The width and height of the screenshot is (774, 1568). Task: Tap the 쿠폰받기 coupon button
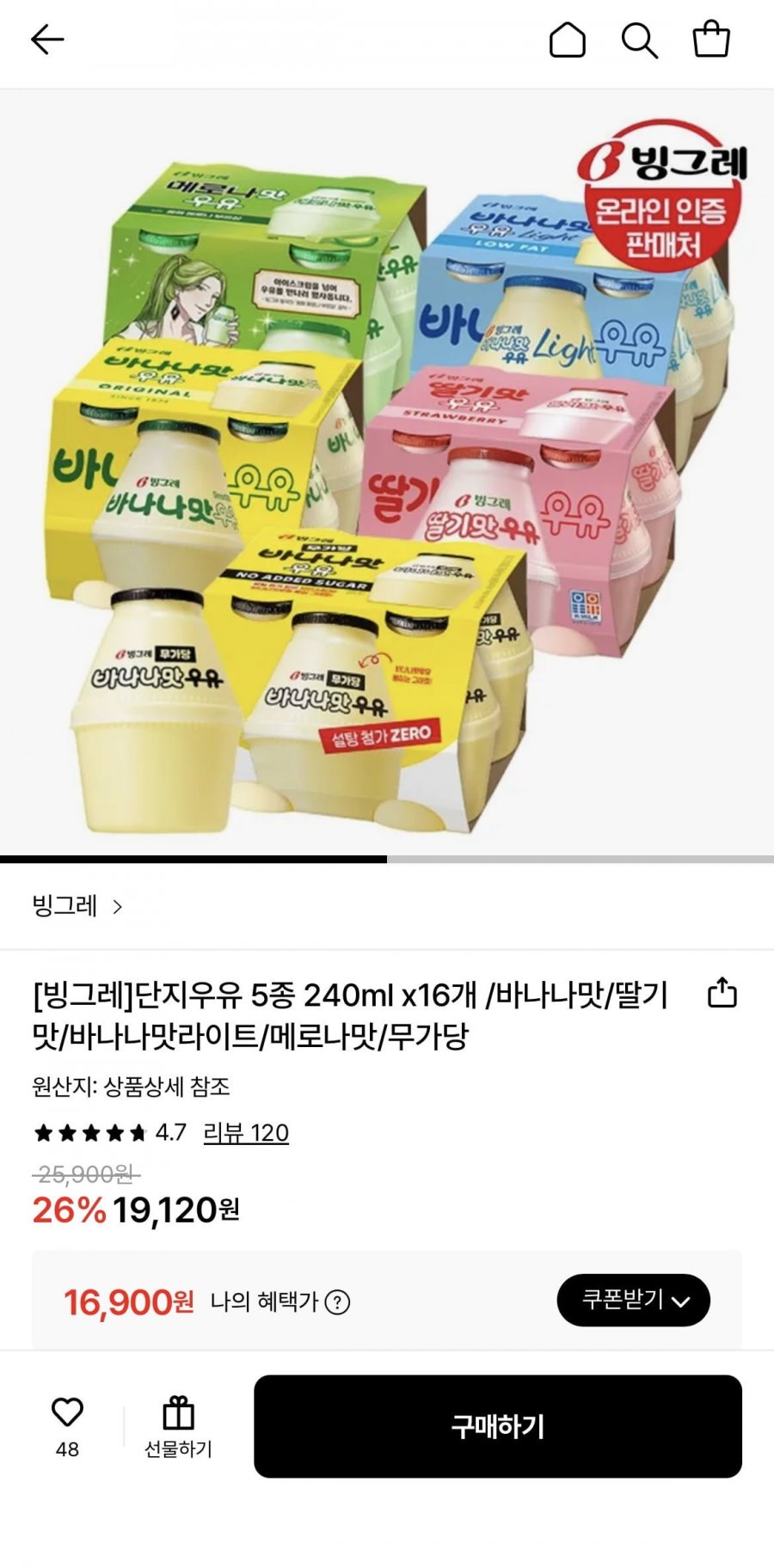pos(634,1300)
